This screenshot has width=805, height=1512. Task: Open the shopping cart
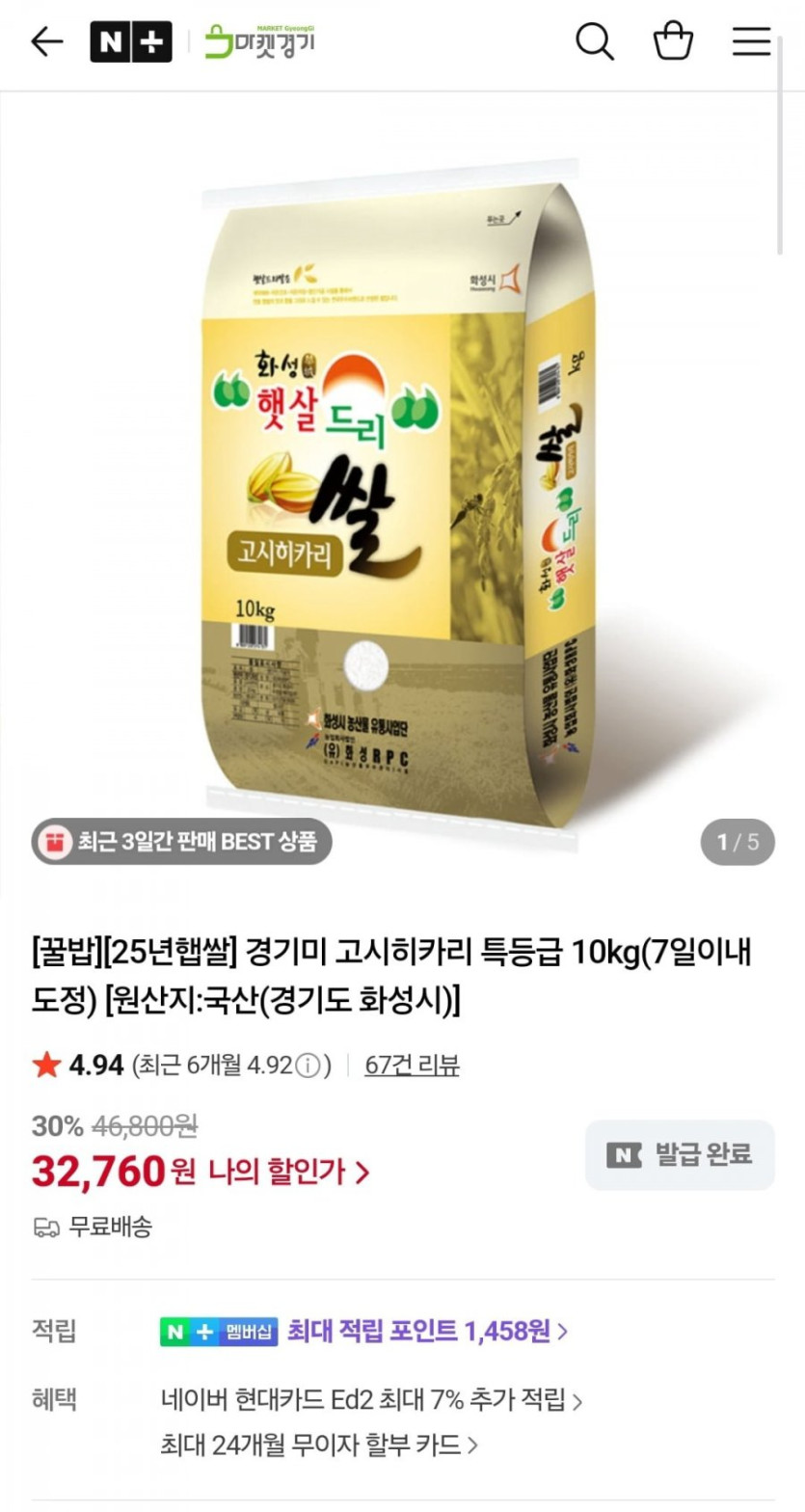[x=673, y=41]
